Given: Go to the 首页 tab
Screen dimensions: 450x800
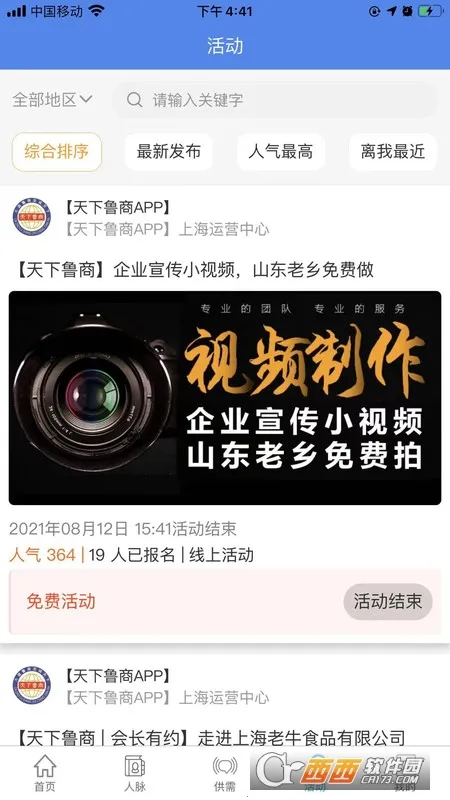Looking at the screenshot, I should pyautogui.click(x=45, y=773).
